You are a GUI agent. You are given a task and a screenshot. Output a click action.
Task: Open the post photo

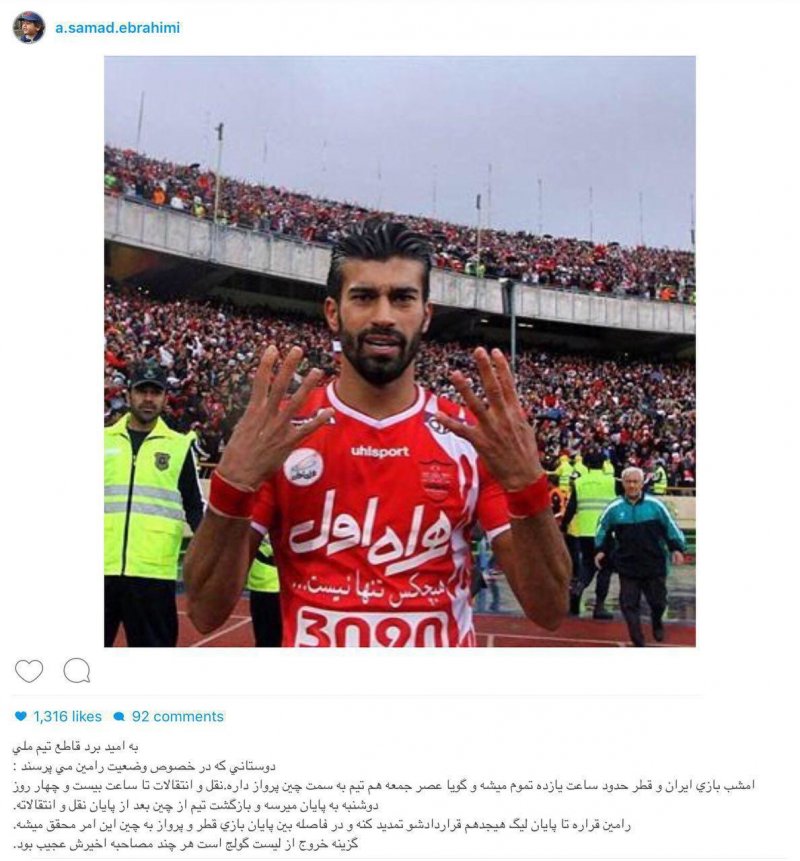coord(399,351)
